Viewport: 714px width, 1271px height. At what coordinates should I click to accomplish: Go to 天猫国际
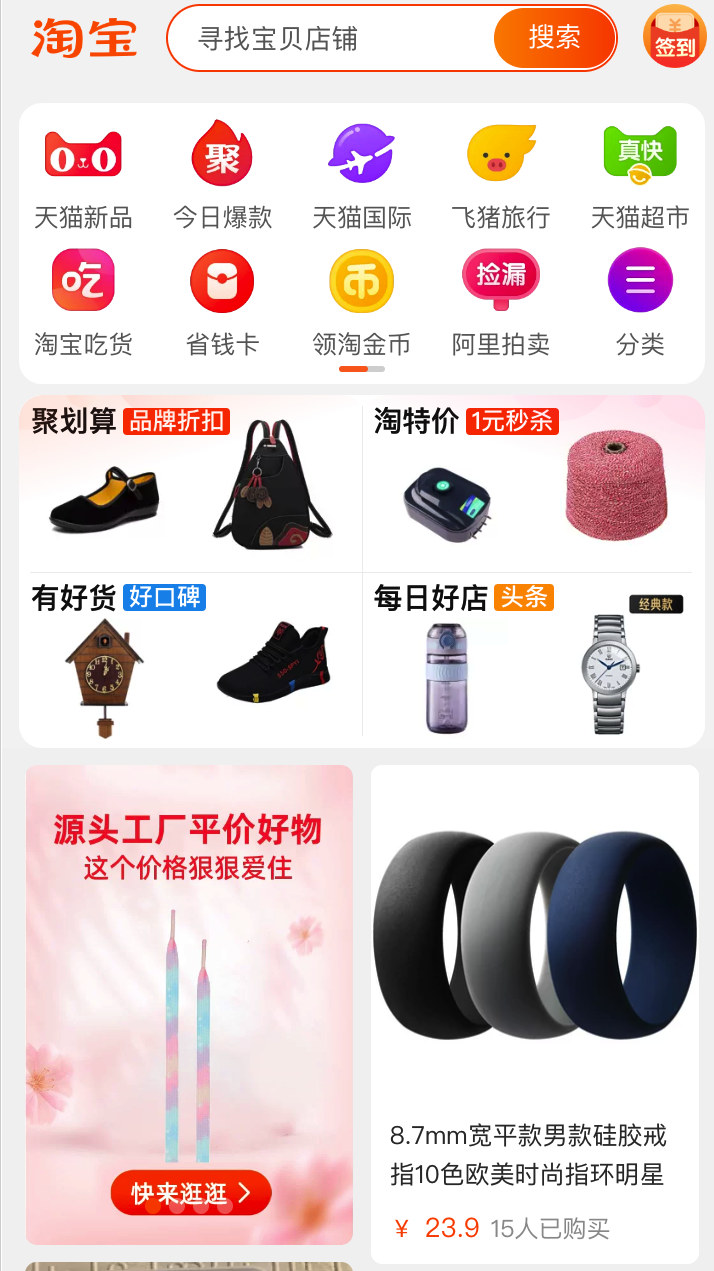pyautogui.click(x=361, y=173)
